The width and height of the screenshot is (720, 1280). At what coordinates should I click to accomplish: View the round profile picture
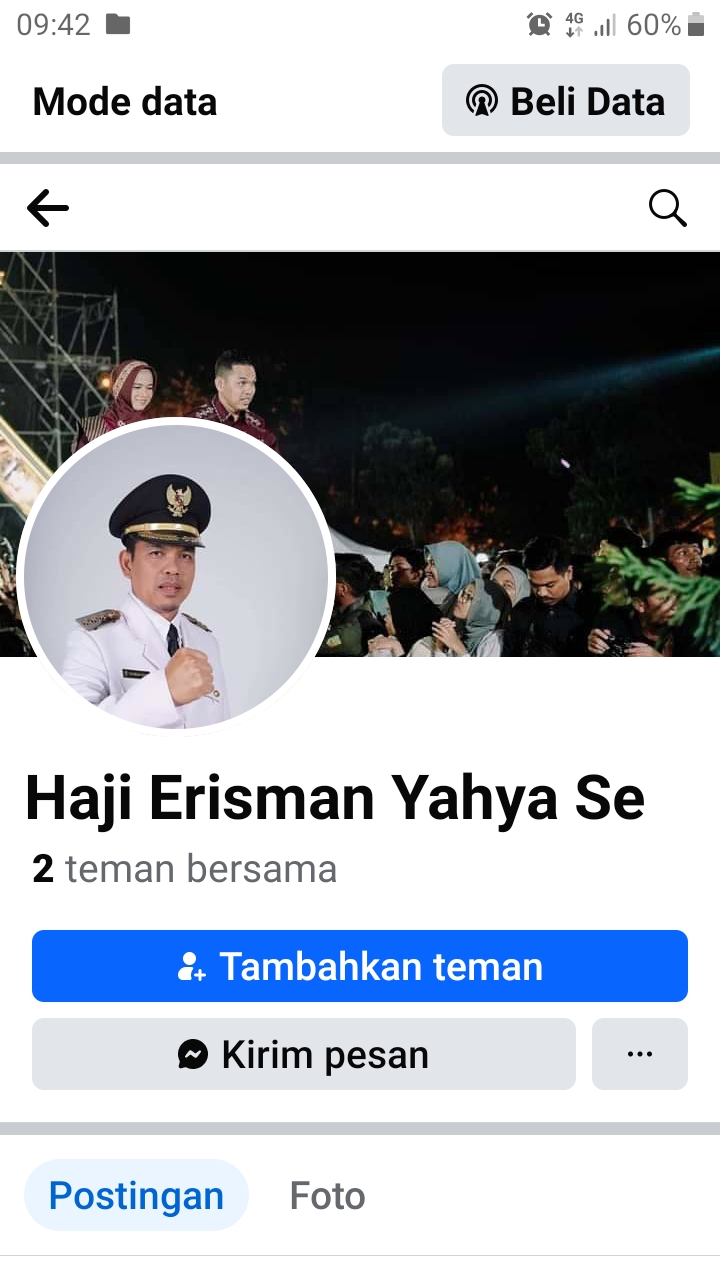tap(176, 575)
